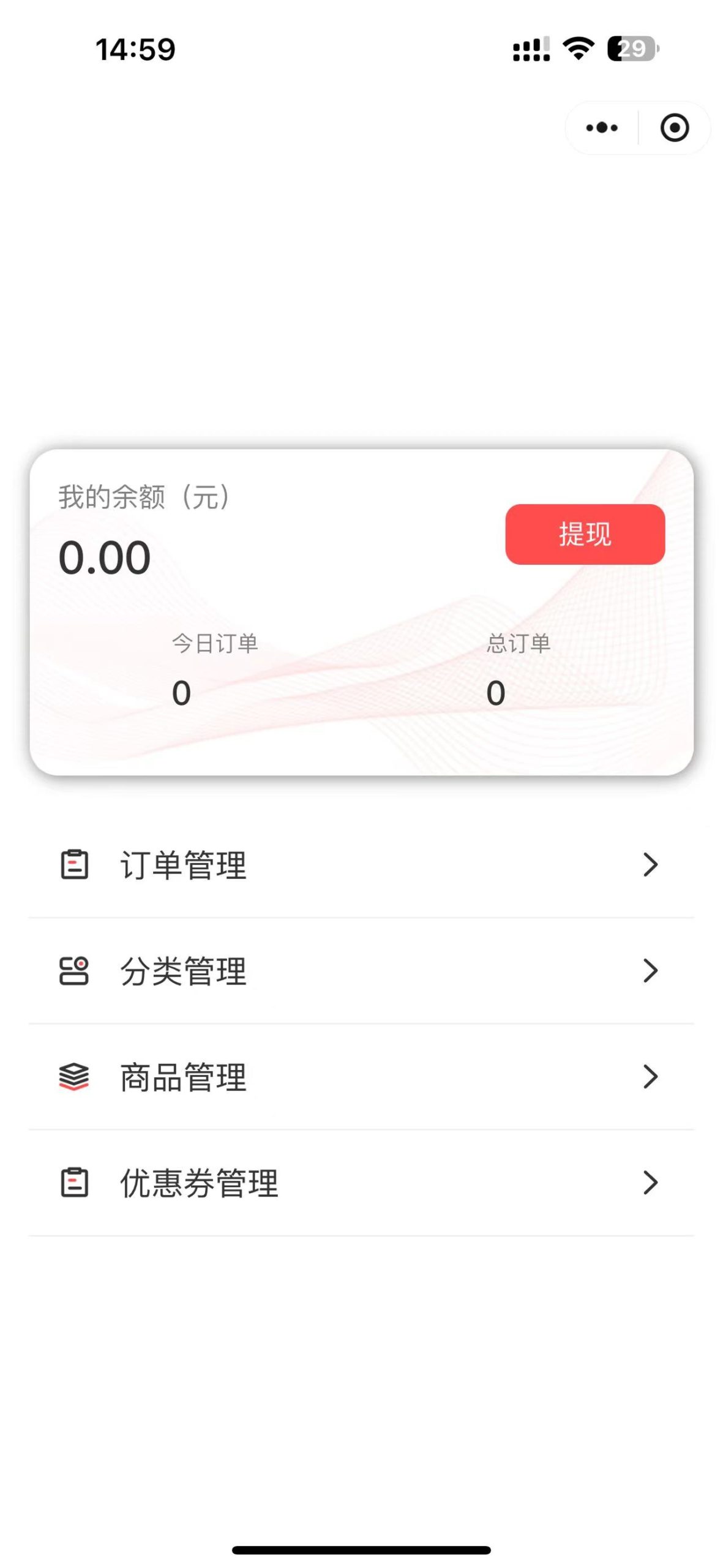
Task: Expand 优惠券管理 via the arrow
Action: pos(650,1182)
